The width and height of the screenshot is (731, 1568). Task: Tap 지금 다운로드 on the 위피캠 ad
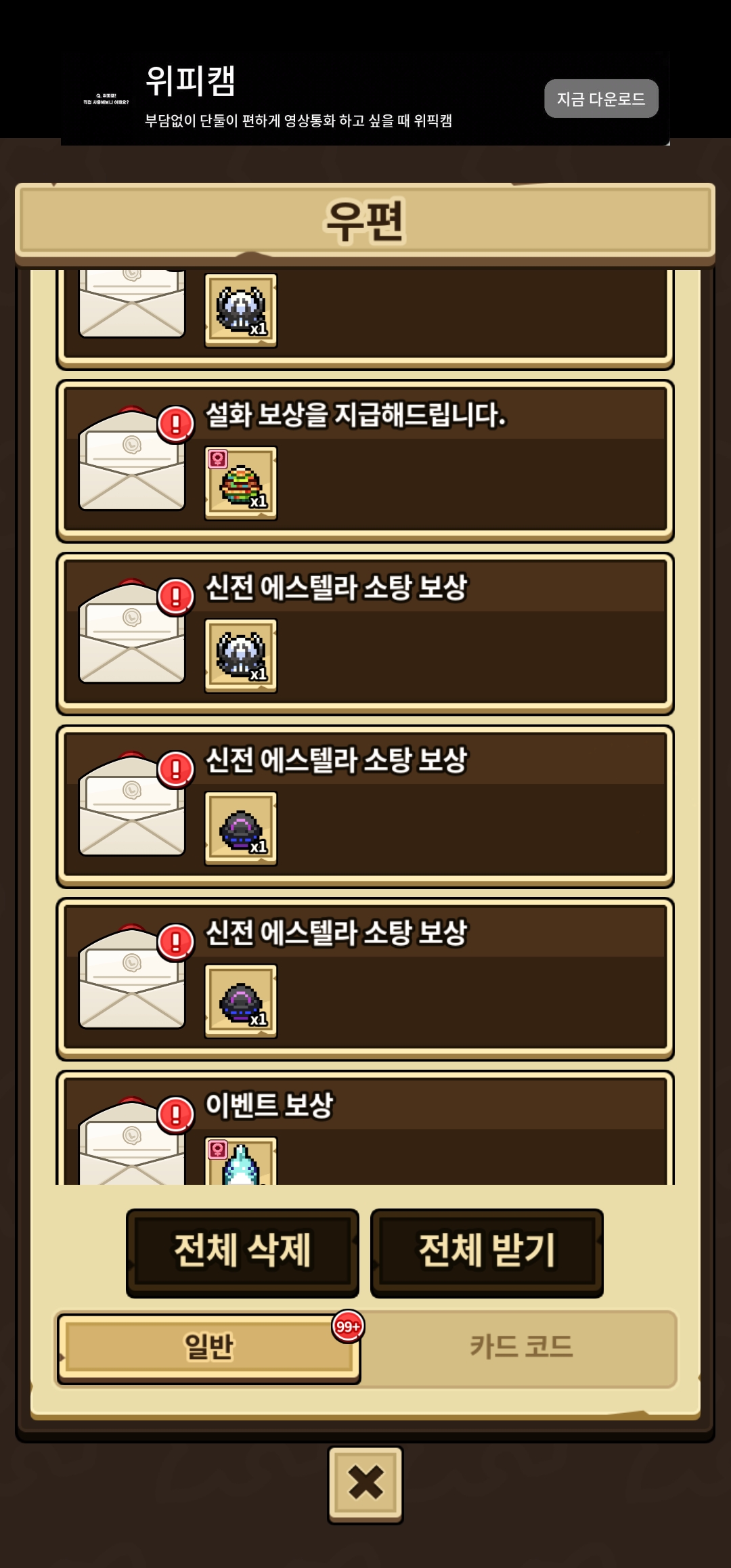click(x=601, y=99)
